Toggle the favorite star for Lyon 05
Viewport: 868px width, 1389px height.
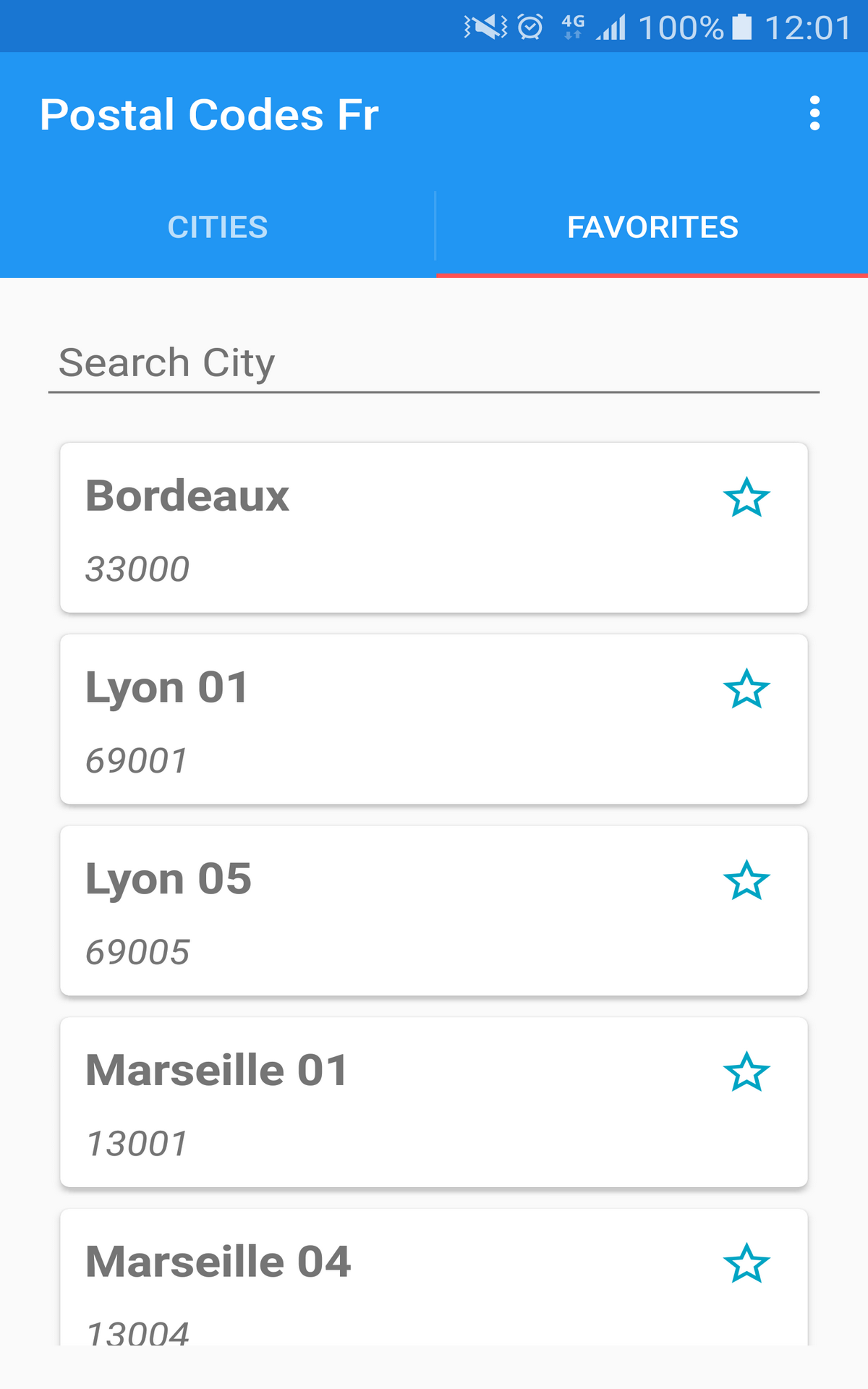click(x=746, y=880)
